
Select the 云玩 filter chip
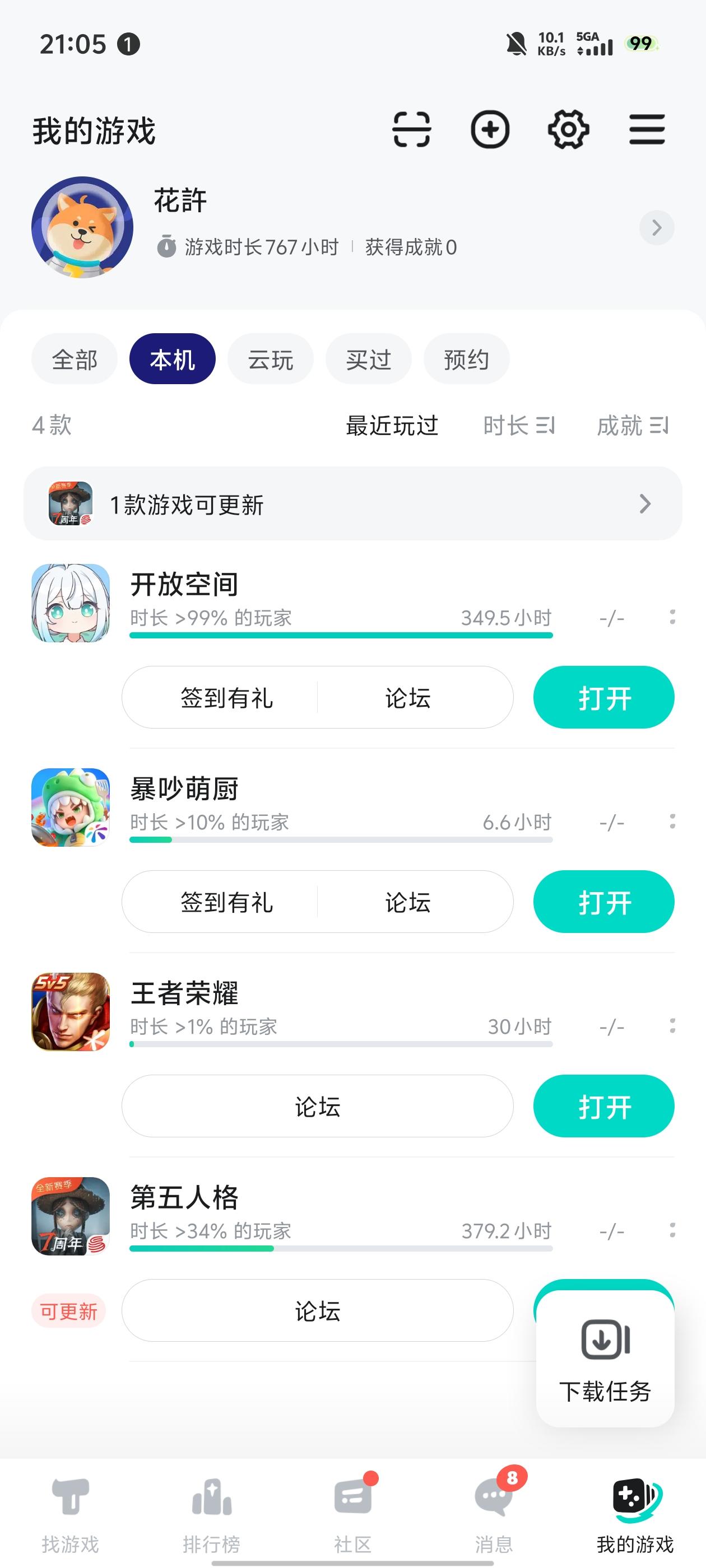coord(271,359)
